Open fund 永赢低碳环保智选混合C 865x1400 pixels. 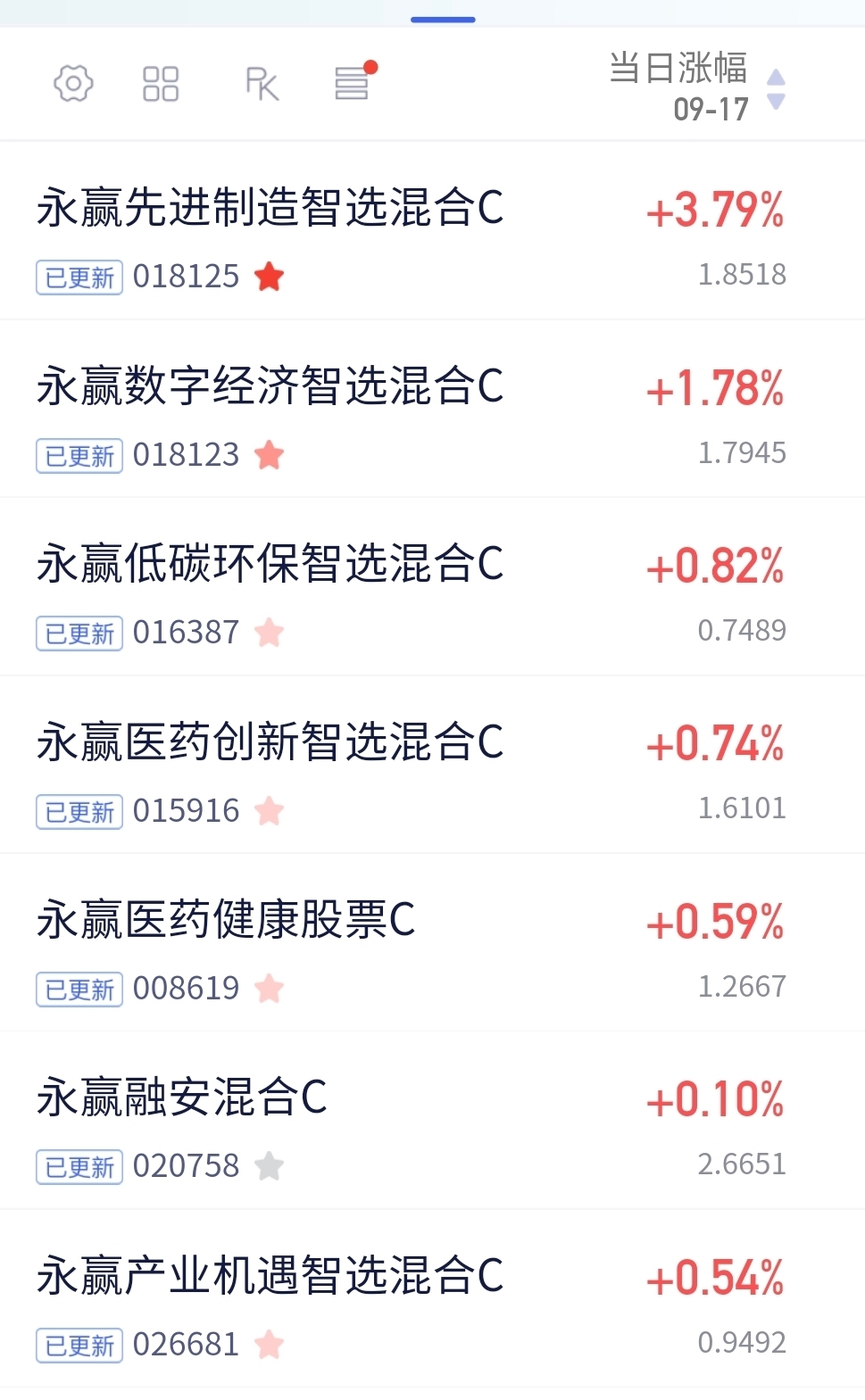click(x=432, y=586)
